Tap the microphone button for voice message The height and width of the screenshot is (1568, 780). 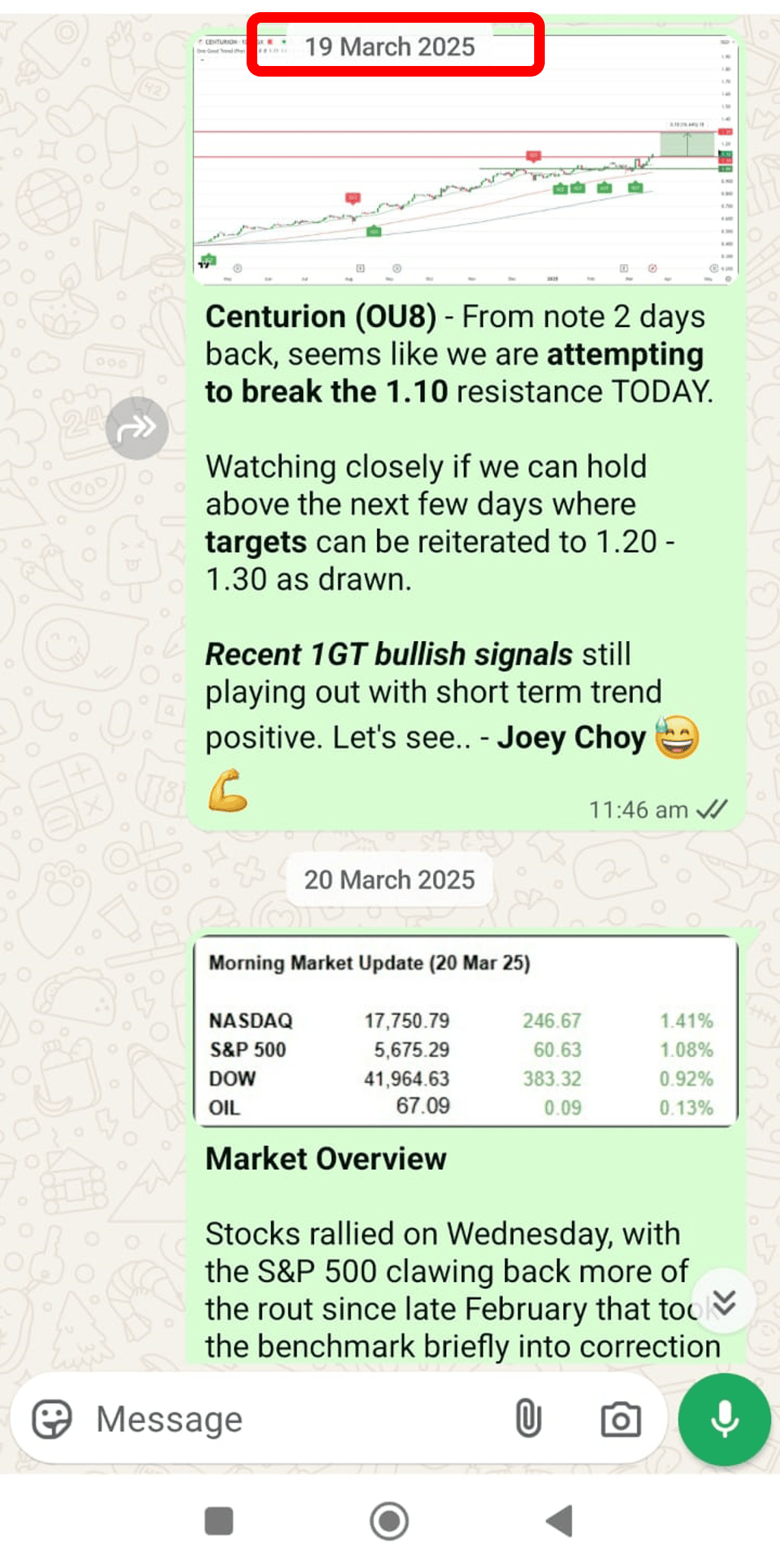724,1419
